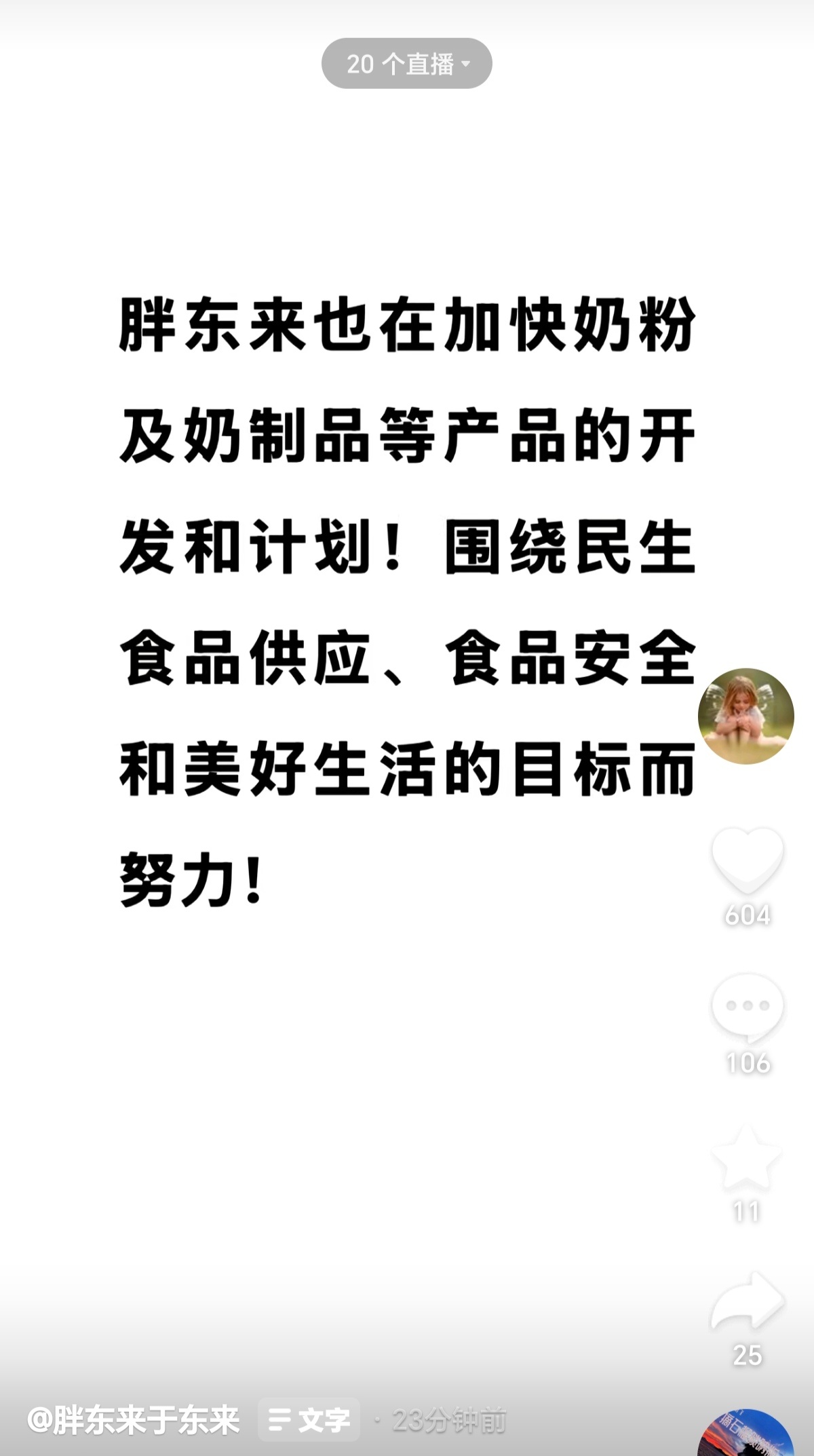
Task: Open @胖东来于东来 profile link
Action: point(134,1419)
